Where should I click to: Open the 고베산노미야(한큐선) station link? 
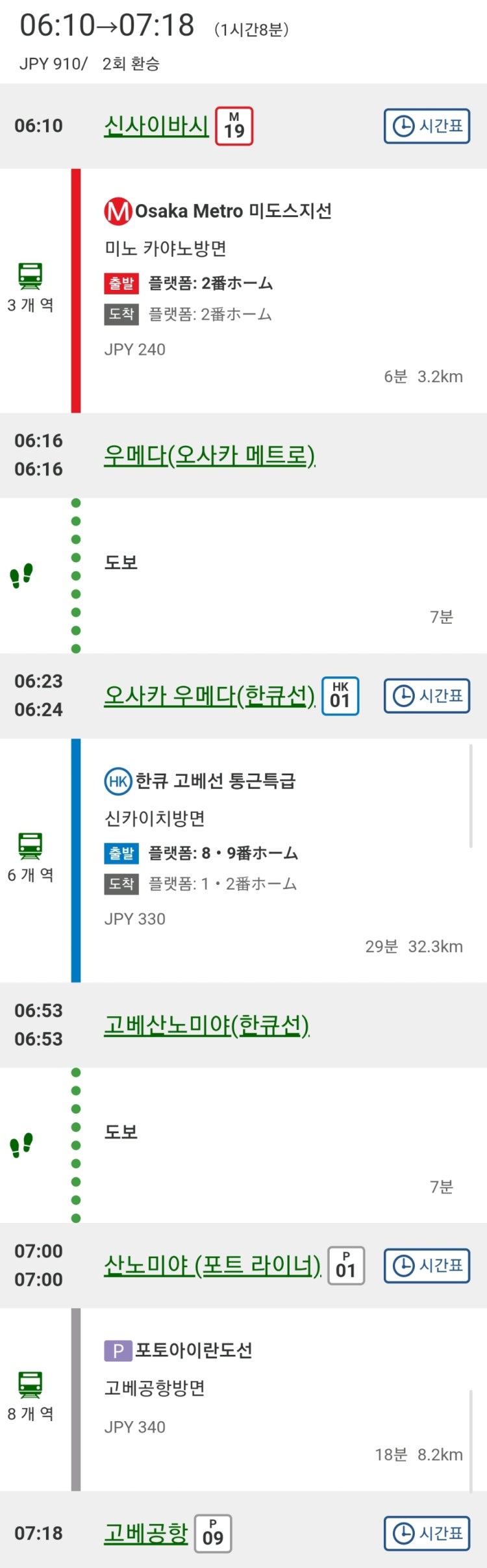206,1025
